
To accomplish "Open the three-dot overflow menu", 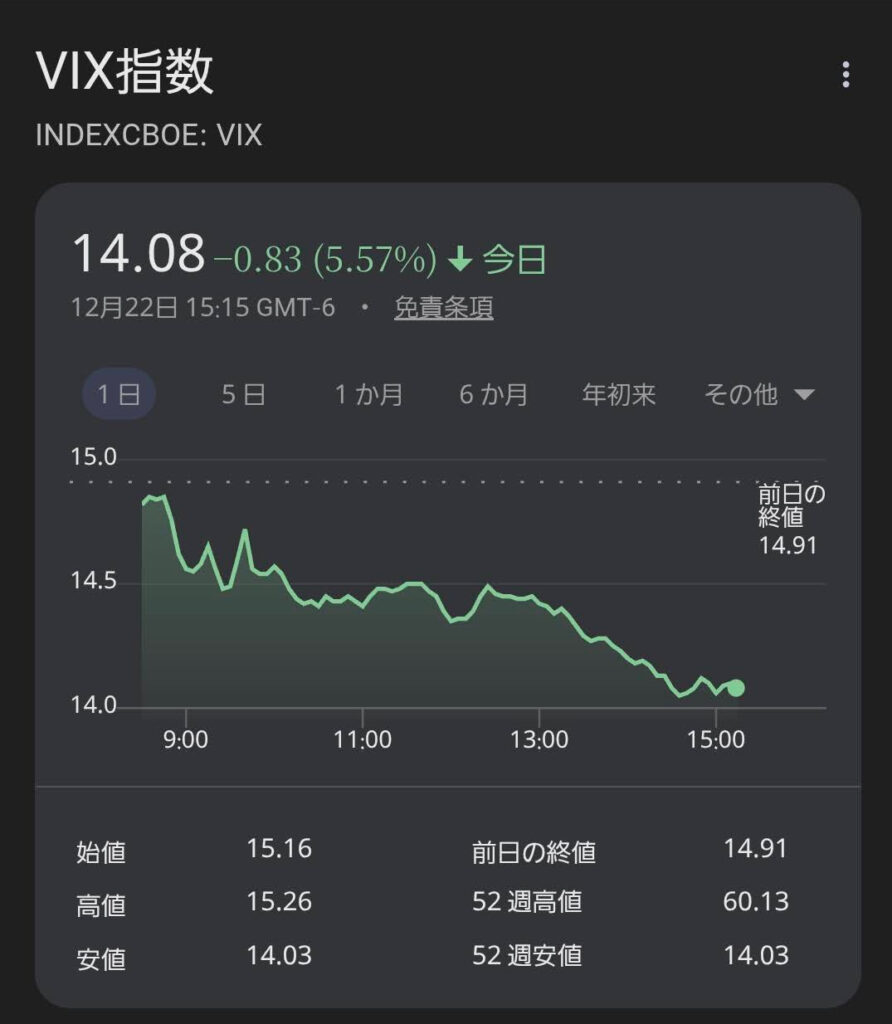I will [x=846, y=75].
